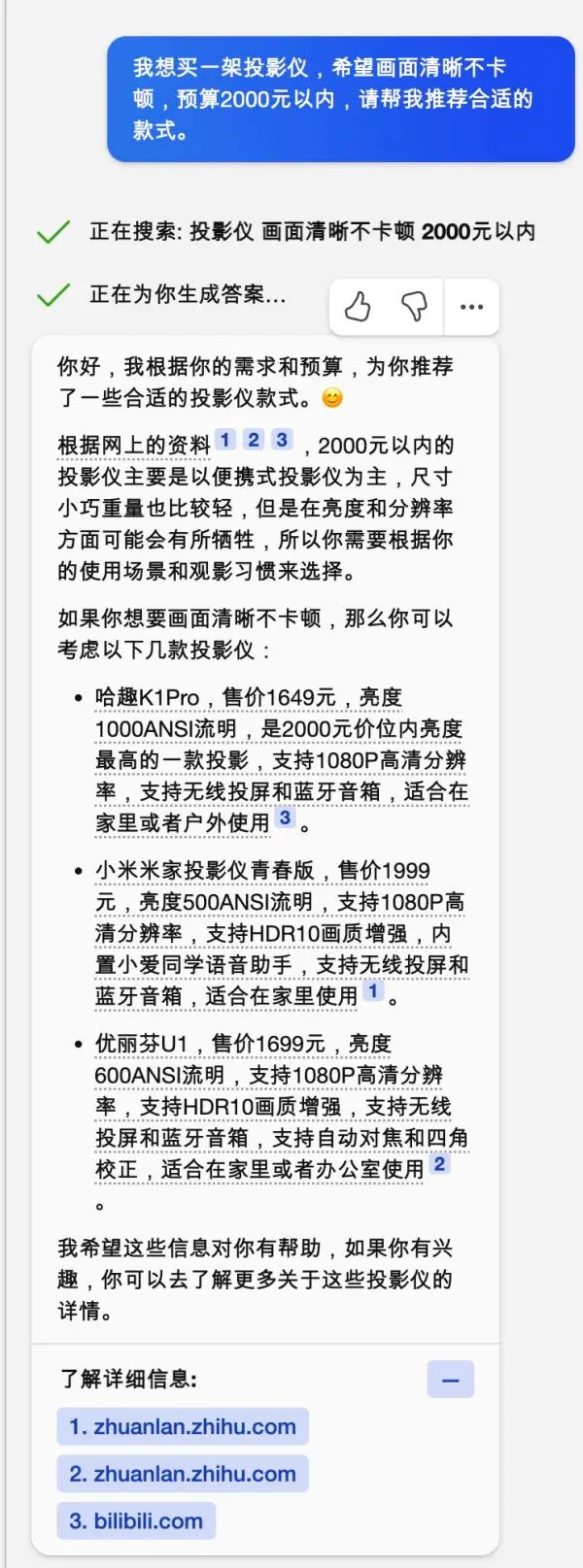Open the three-dot more options menu
The height and width of the screenshot is (1568, 583).
[x=471, y=307]
